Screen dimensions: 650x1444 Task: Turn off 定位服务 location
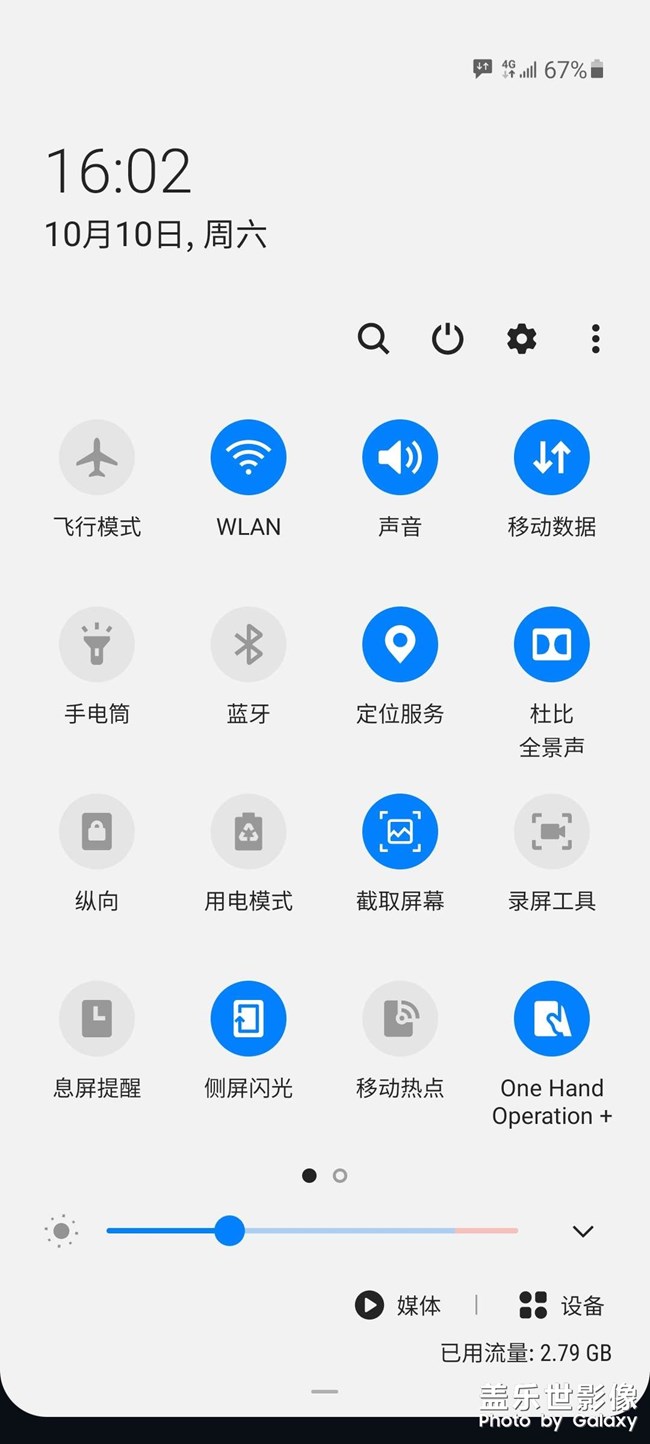(400, 645)
